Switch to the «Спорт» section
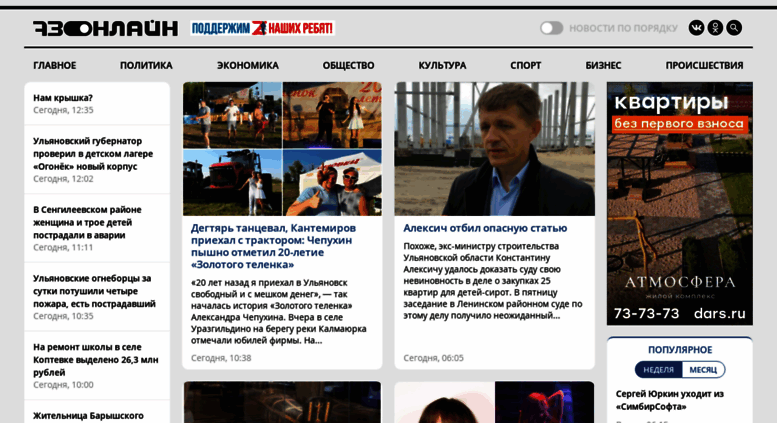Image resolution: width=777 pixels, height=423 pixels. click(525, 65)
